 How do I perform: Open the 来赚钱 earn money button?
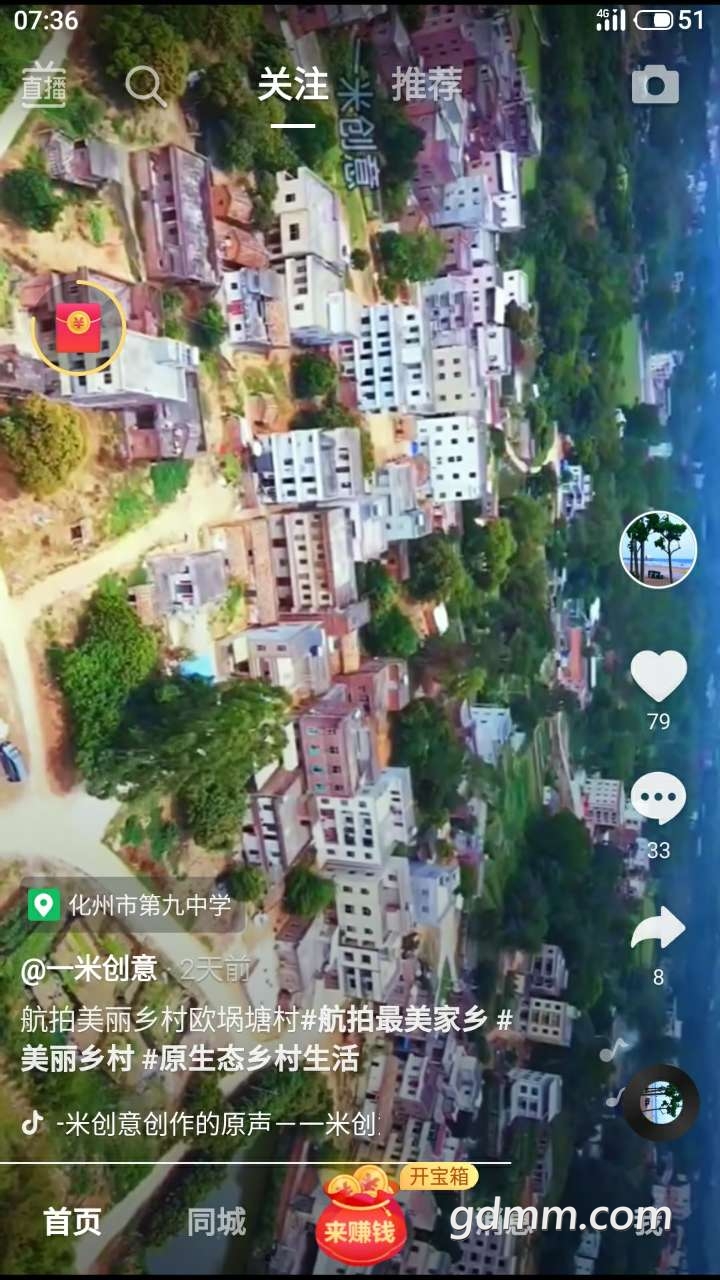point(360,1228)
